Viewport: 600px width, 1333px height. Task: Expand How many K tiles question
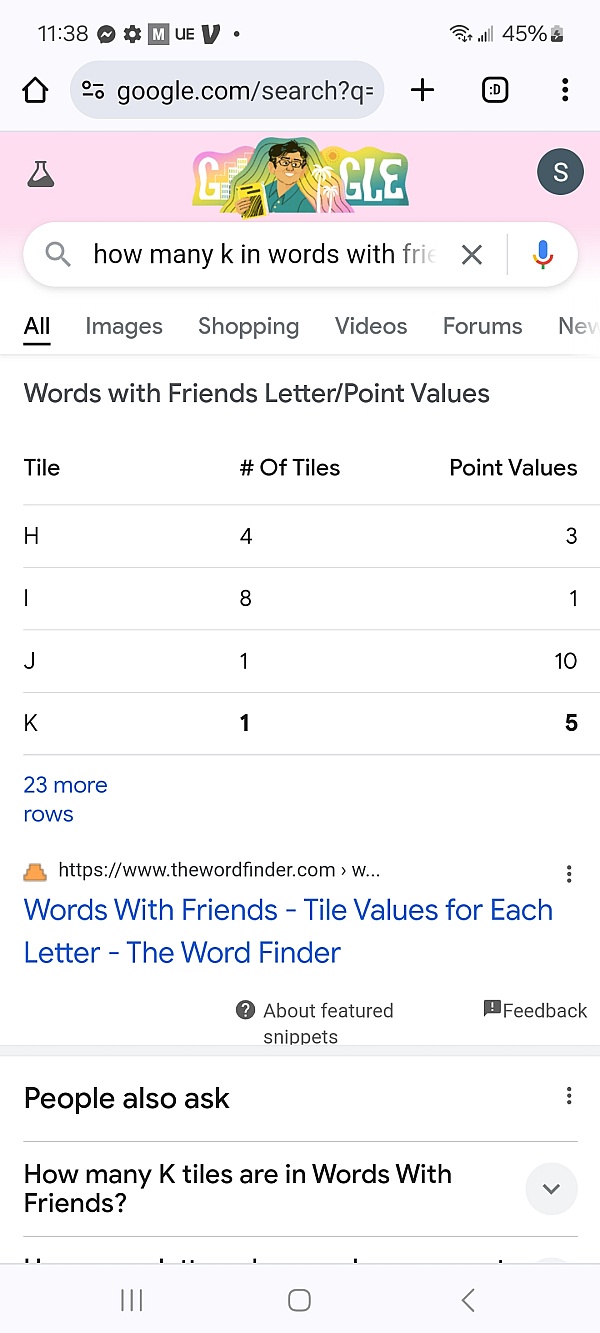tap(300, 1188)
